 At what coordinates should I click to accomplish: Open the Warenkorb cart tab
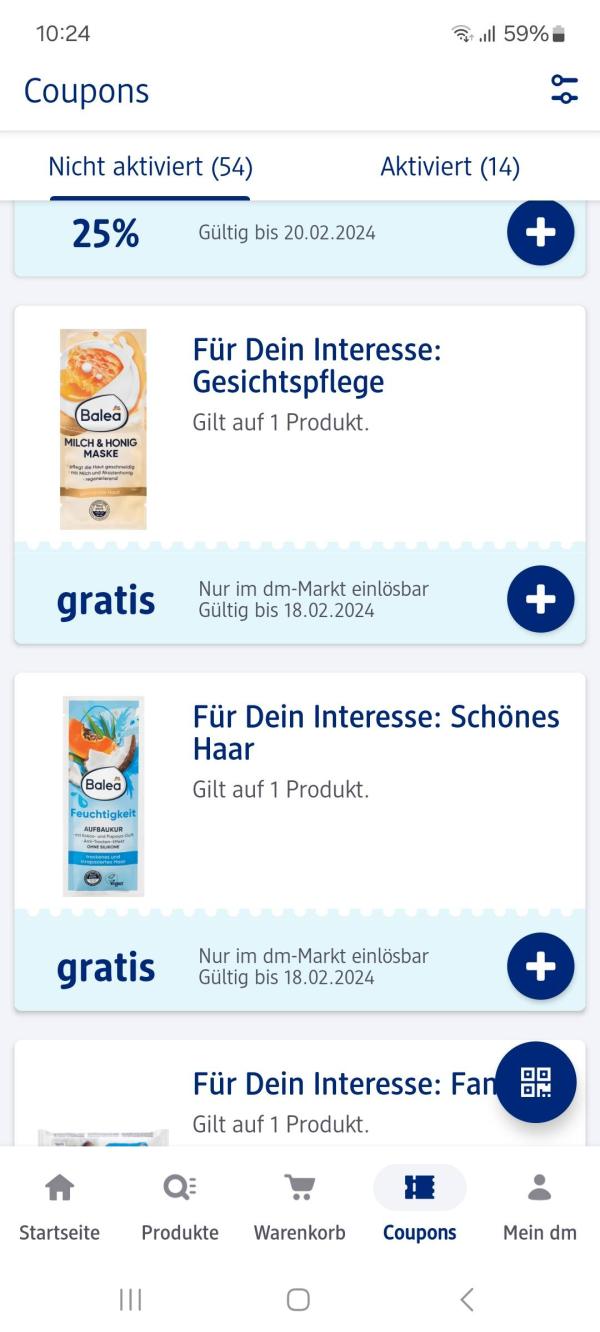[299, 1207]
